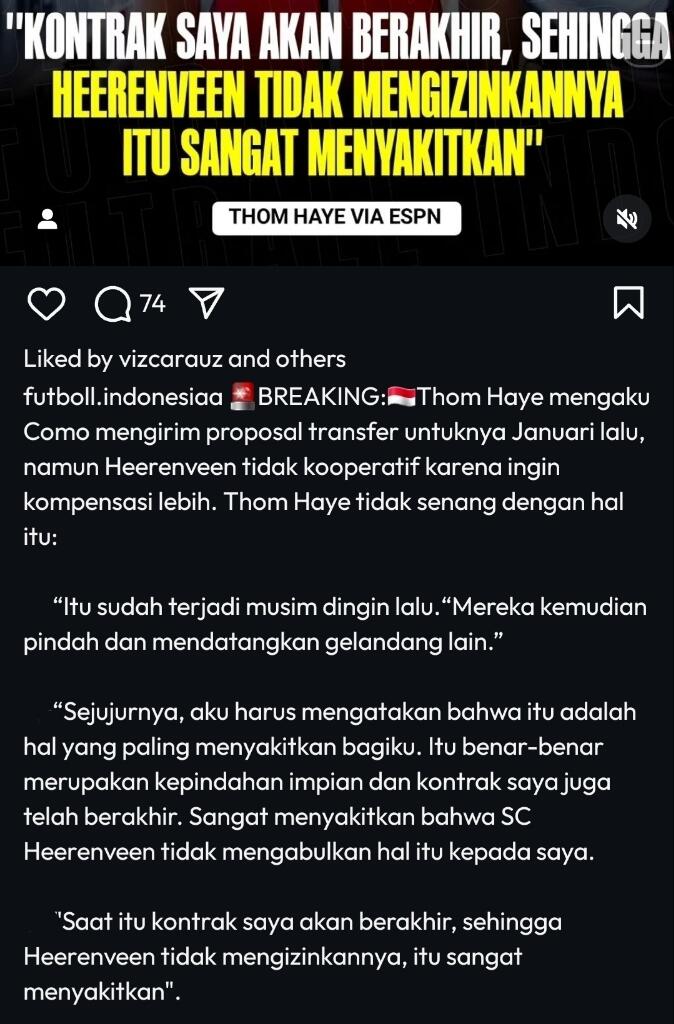Share this post via send icon
The width and height of the screenshot is (674, 1024).
[205, 303]
